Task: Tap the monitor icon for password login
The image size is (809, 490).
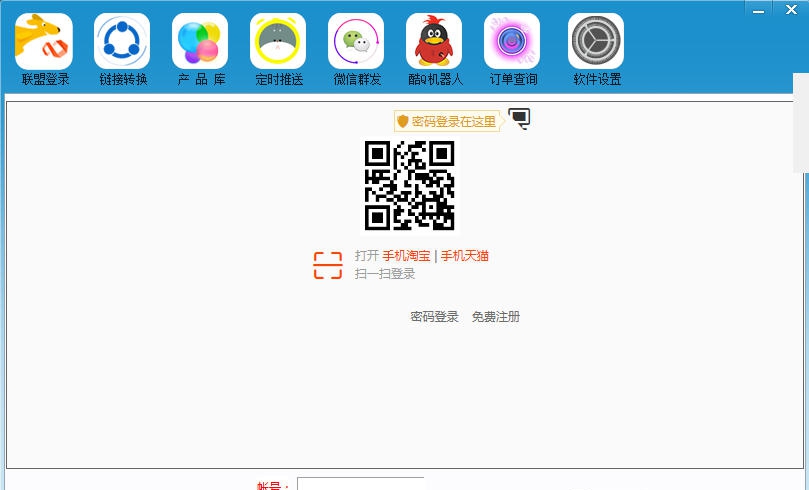Action: pos(519,119)
